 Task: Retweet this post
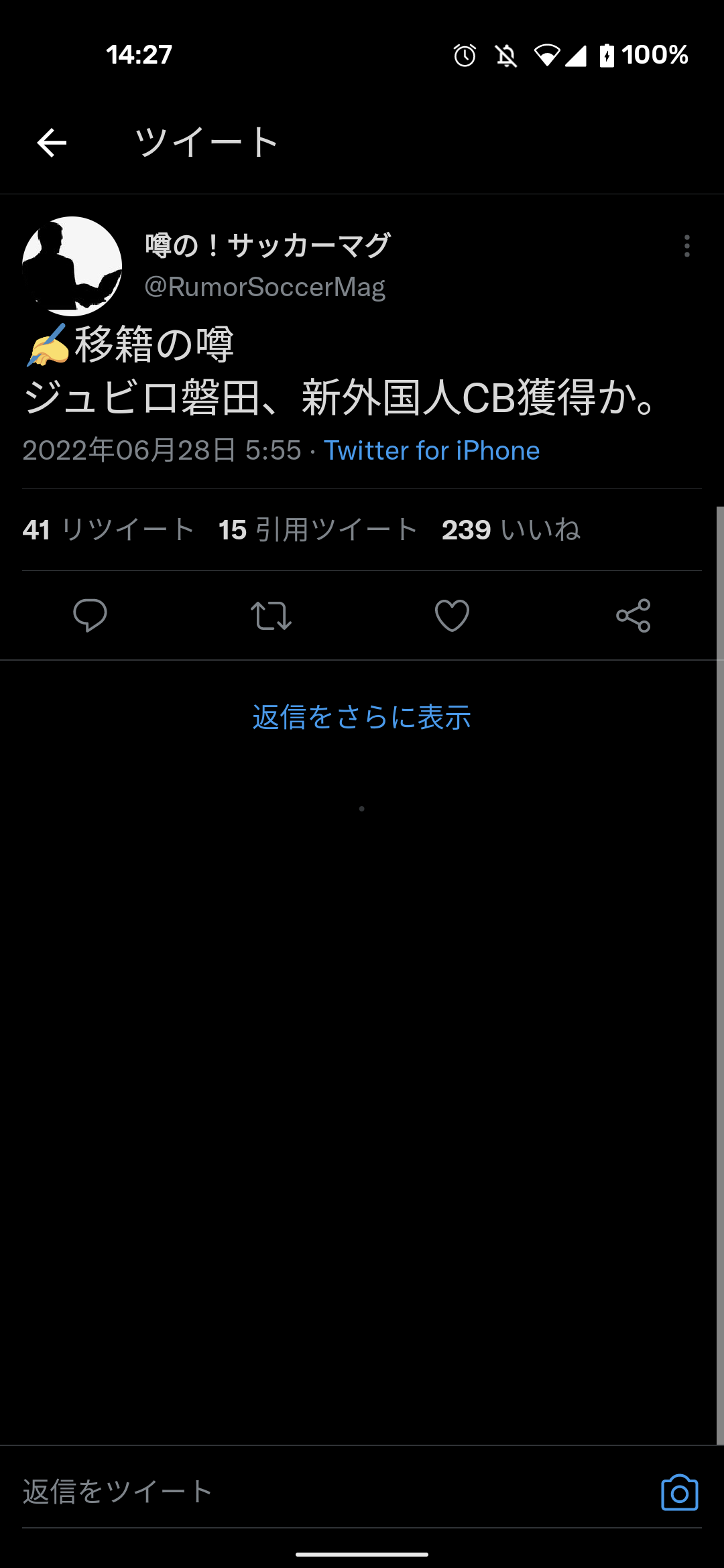[271, 615]
